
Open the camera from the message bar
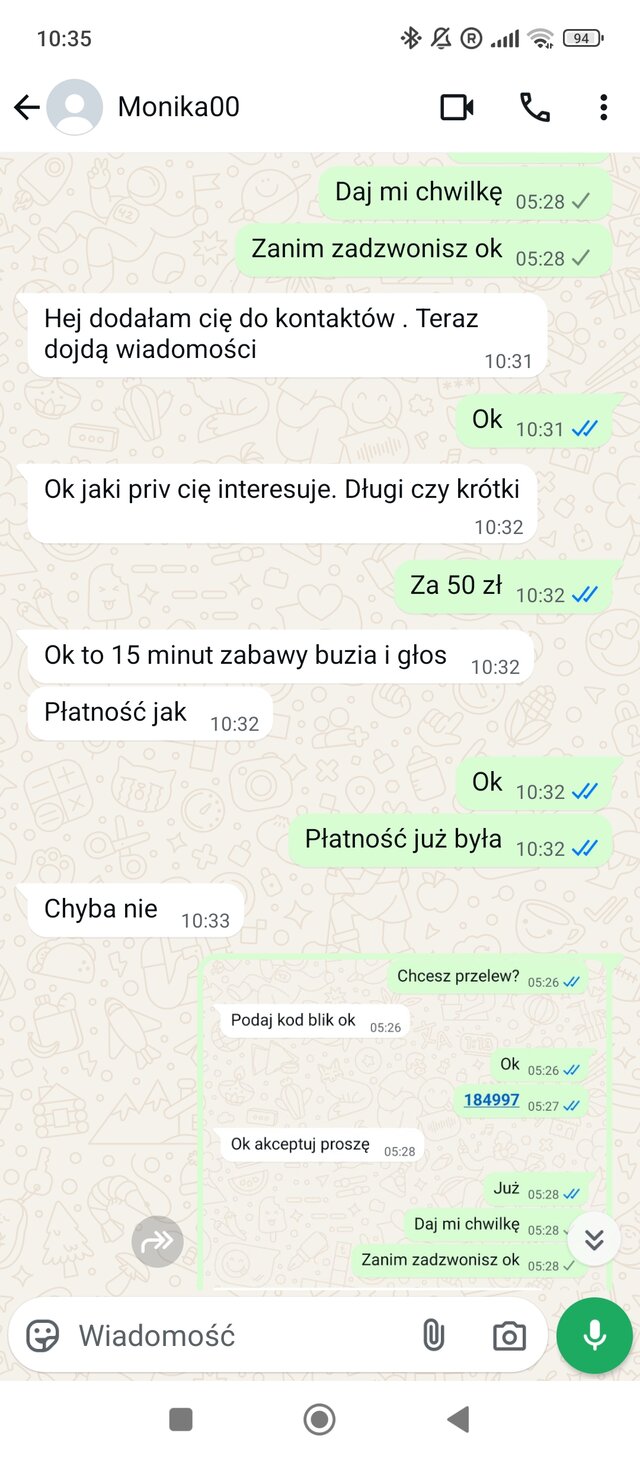(509, 1336)
